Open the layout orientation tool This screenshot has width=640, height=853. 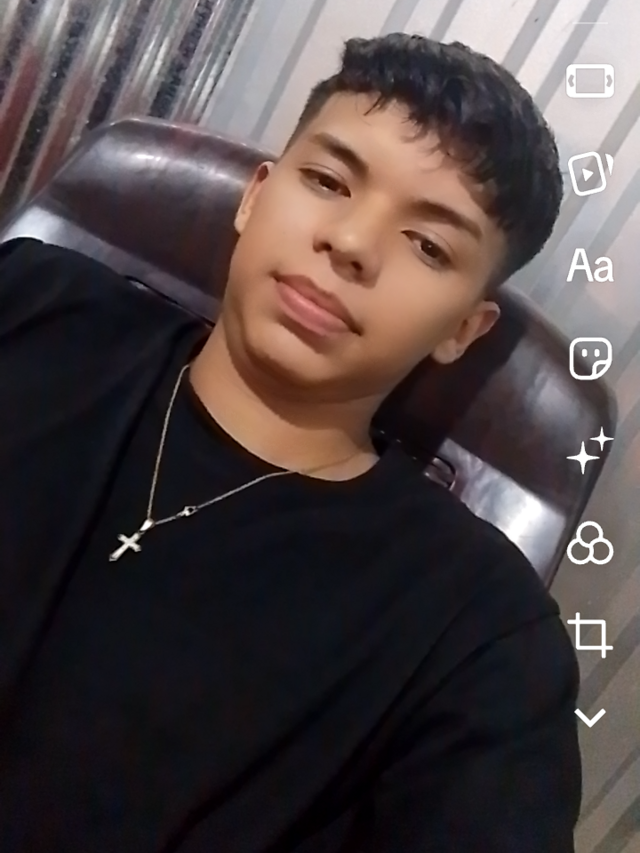pyautogui.click(x=590, y=81)
